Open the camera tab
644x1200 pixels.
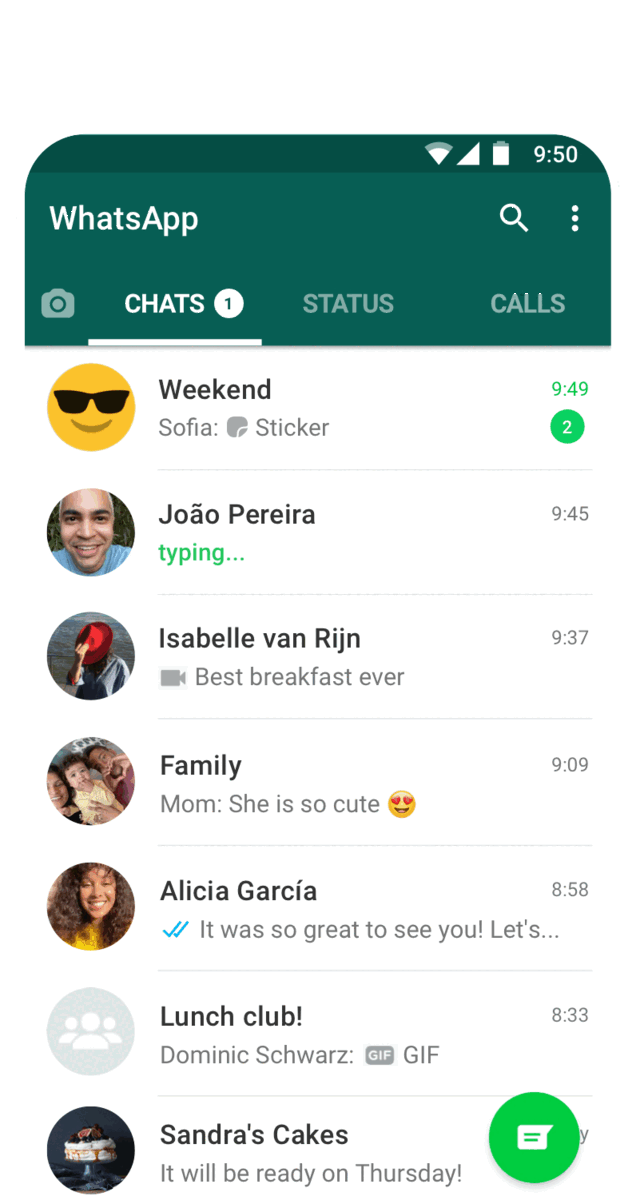(x=58, y=304)
